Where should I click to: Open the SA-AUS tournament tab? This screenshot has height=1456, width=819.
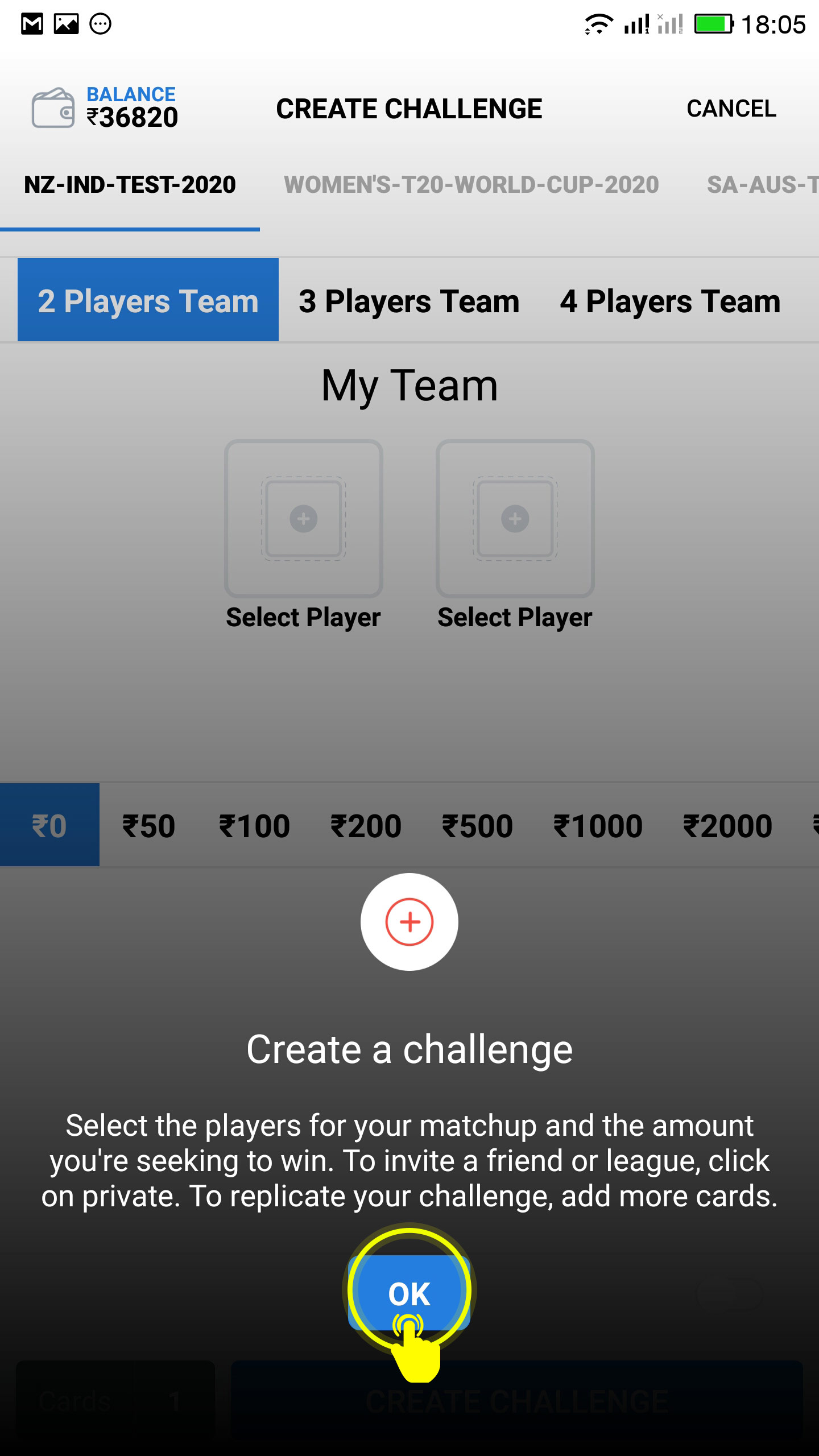(762, 184)
